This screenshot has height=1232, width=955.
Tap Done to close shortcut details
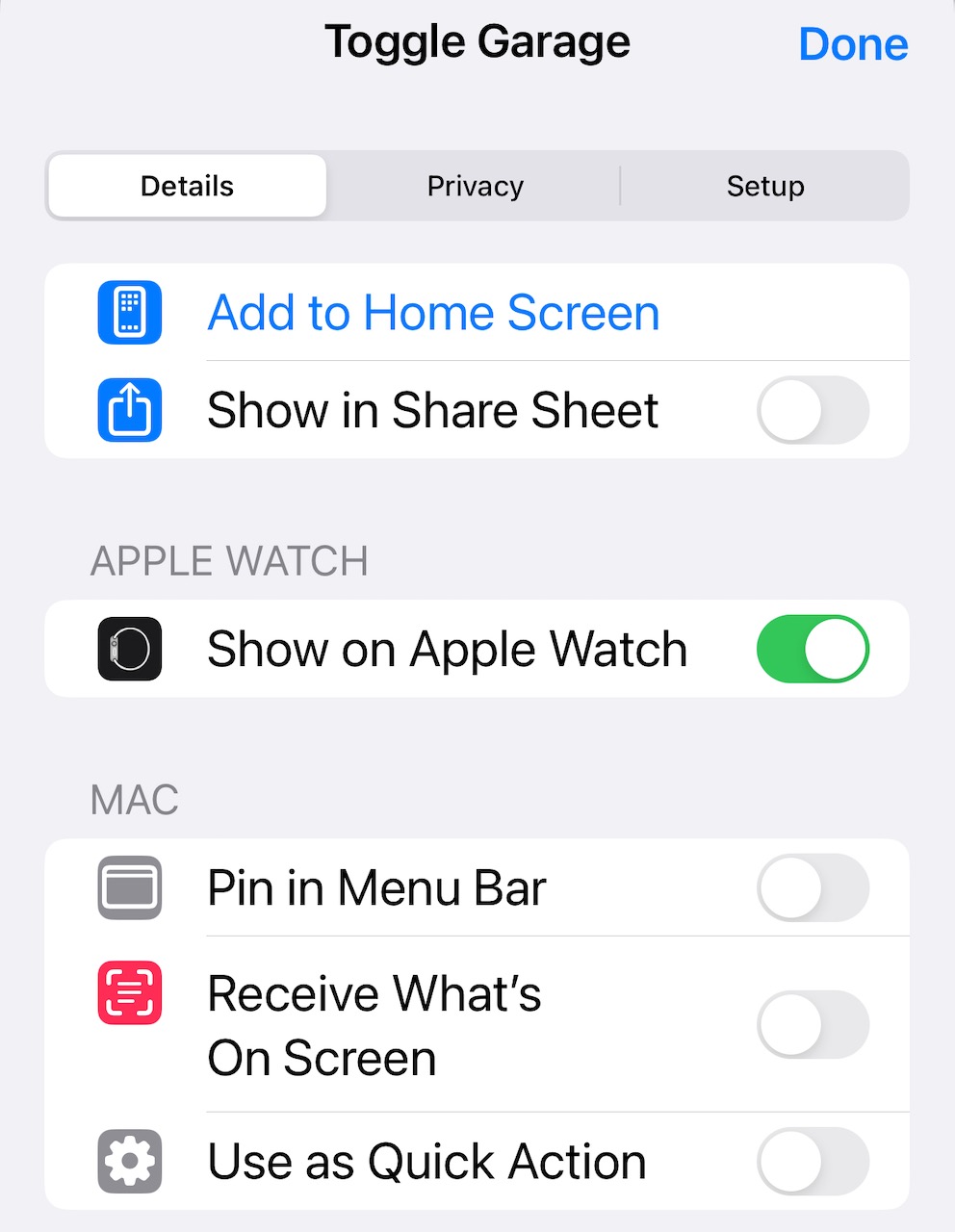click(852, 44)
